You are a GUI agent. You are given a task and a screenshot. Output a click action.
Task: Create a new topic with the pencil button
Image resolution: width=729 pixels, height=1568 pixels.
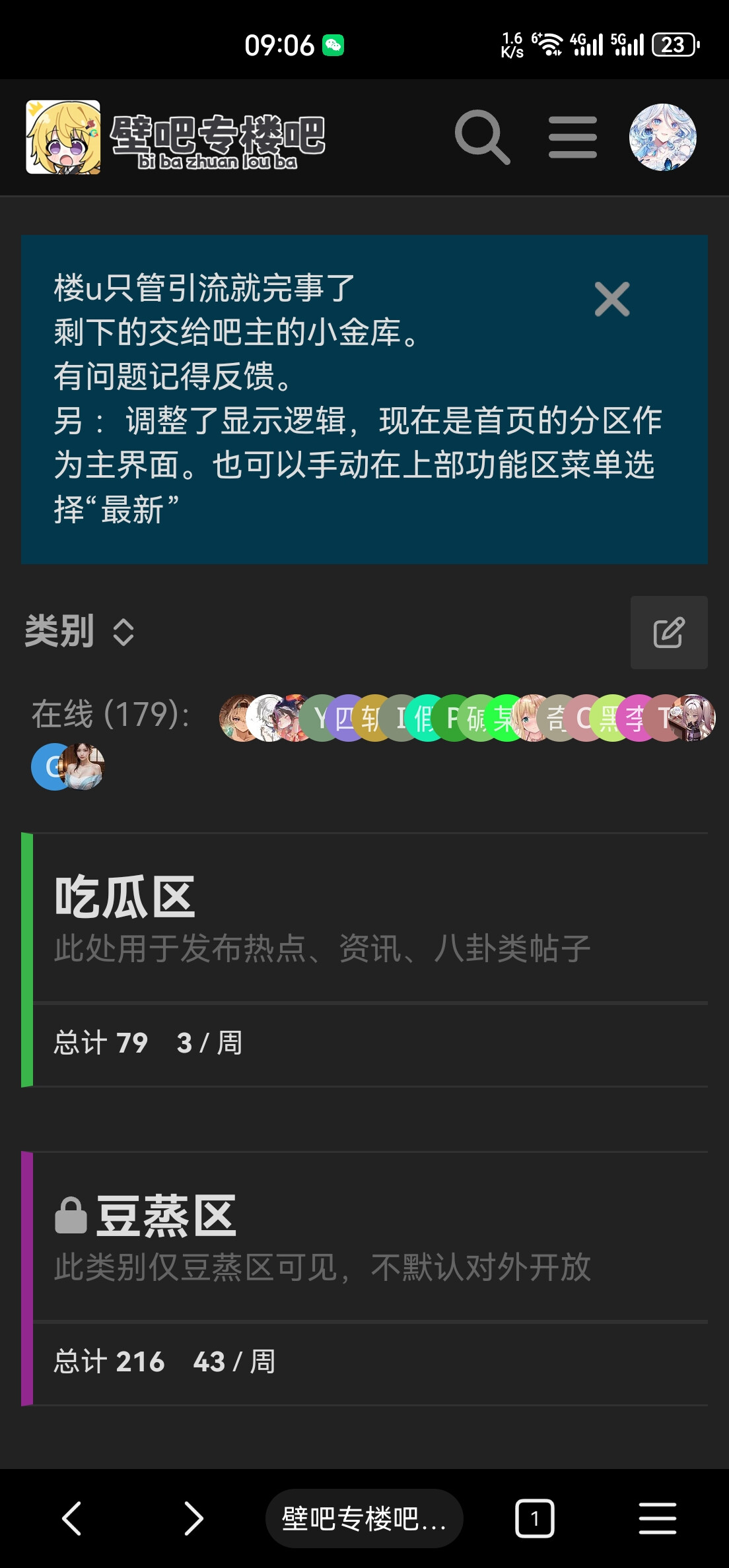tap(668, 633)
